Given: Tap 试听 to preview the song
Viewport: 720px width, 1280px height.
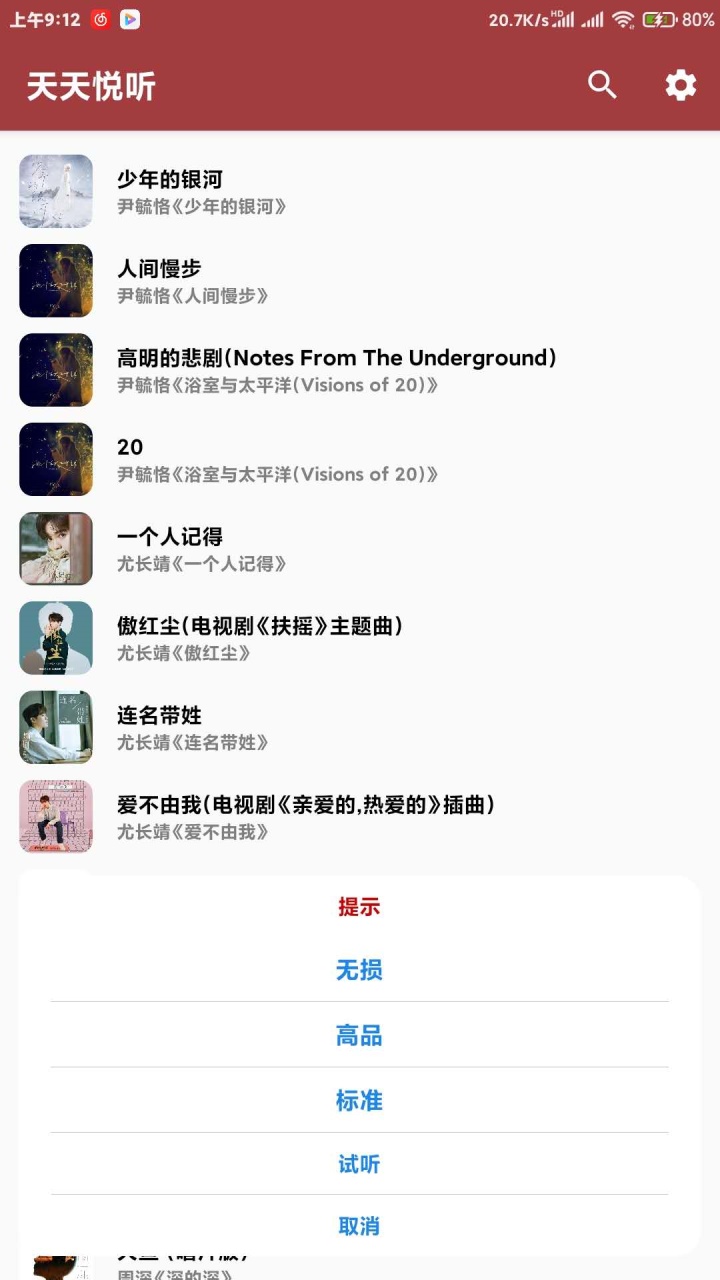Looking at the screenshot, I should pyautogui.click(x=359, y=1164).
